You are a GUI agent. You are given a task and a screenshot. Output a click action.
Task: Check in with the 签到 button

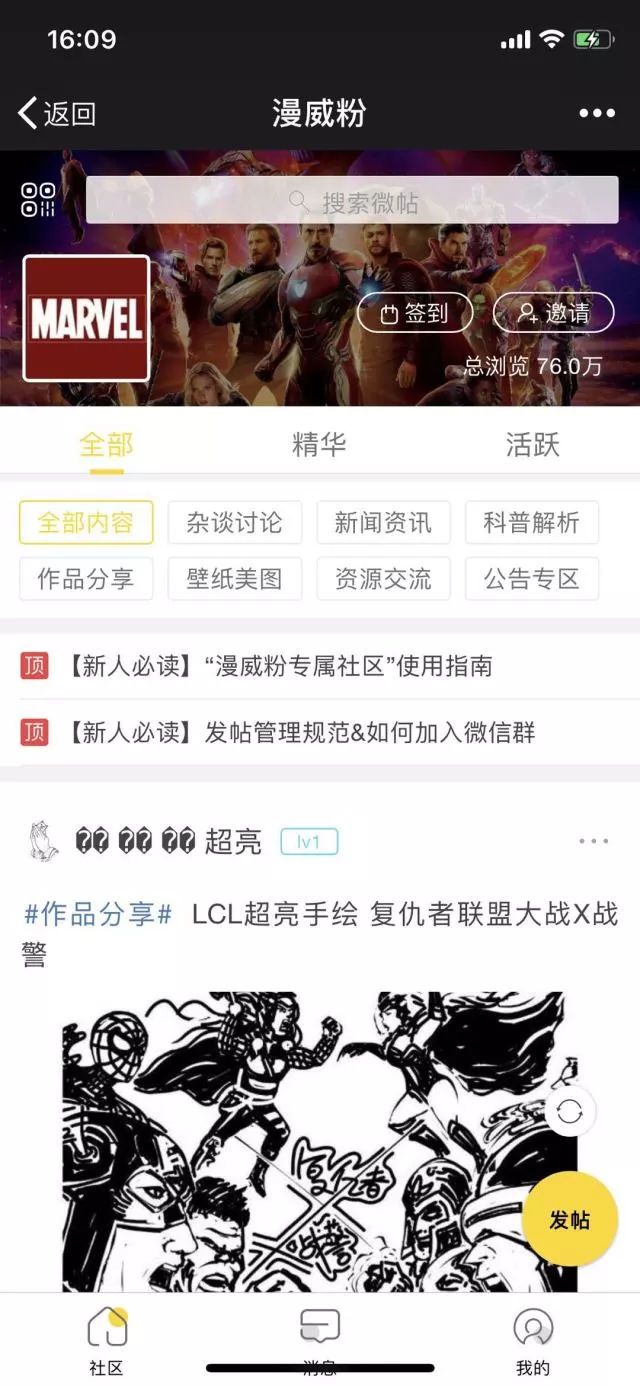pyautogui.click(x=415, y=313)
